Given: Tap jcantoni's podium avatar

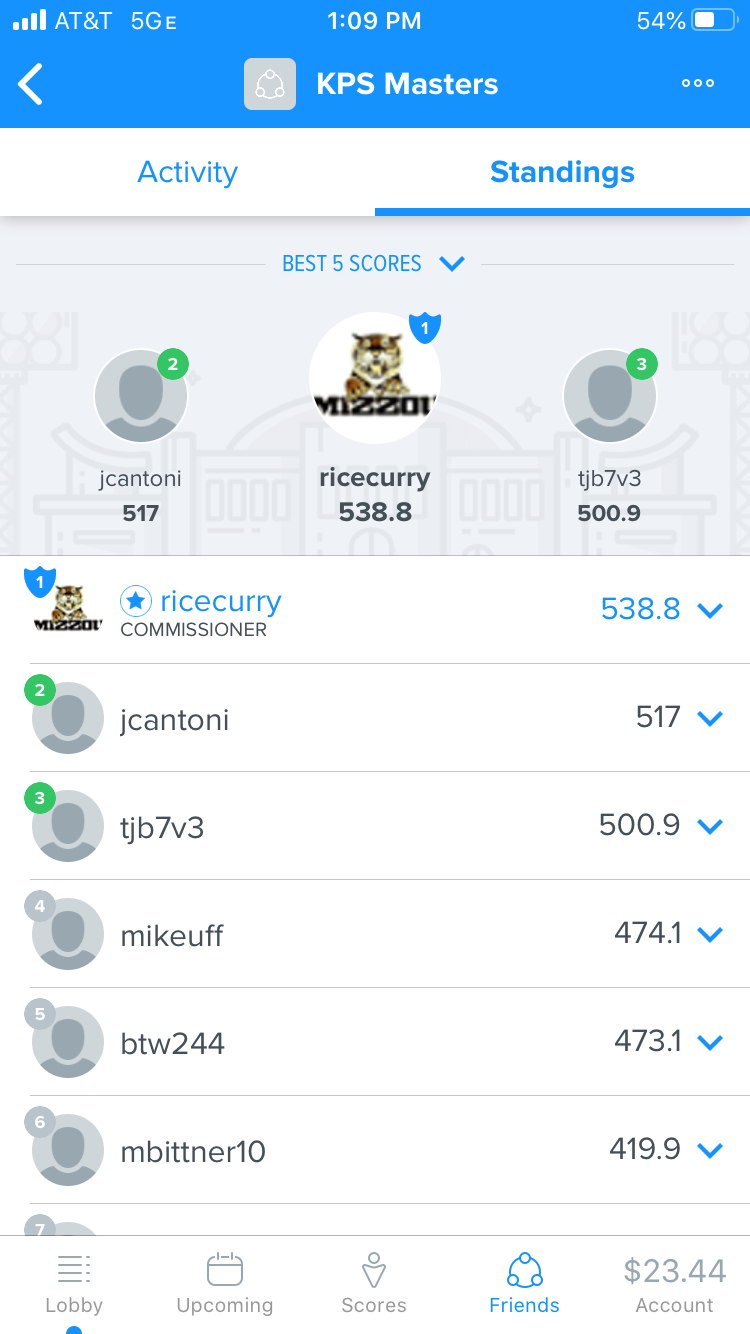Looking at the screenshot, I should (140, 396).
